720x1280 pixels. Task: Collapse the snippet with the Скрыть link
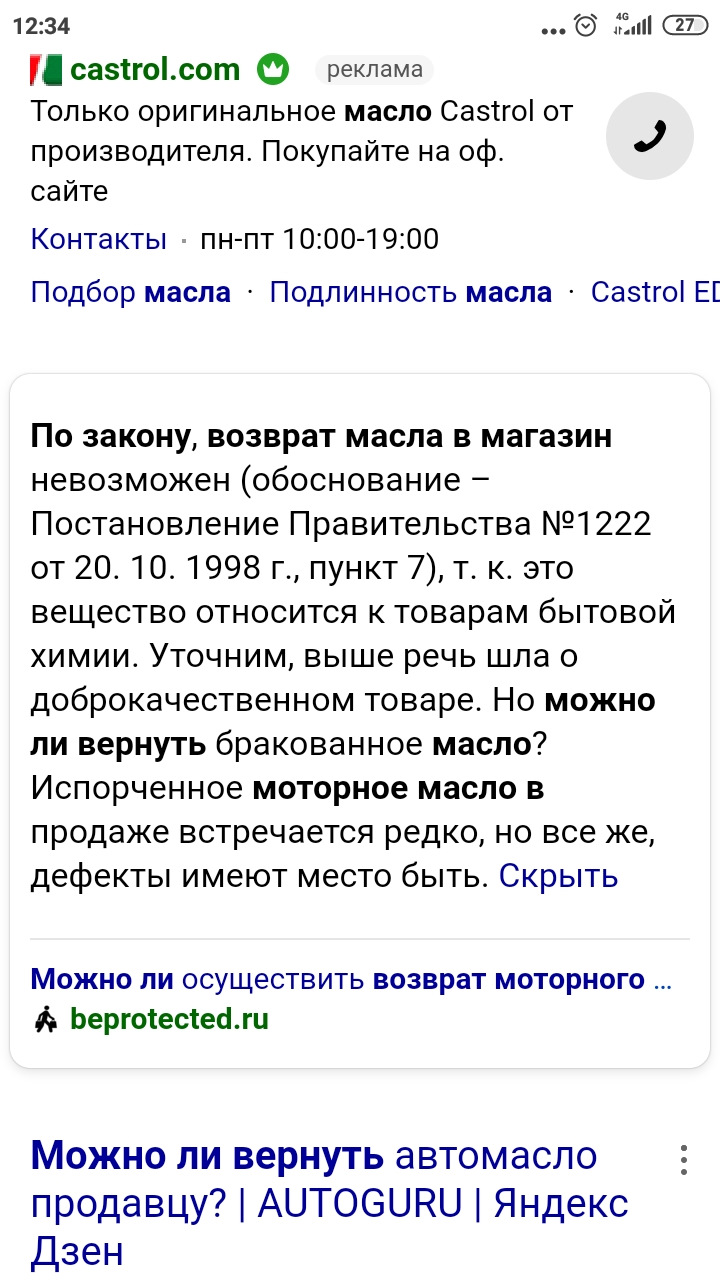coord(558,876)
